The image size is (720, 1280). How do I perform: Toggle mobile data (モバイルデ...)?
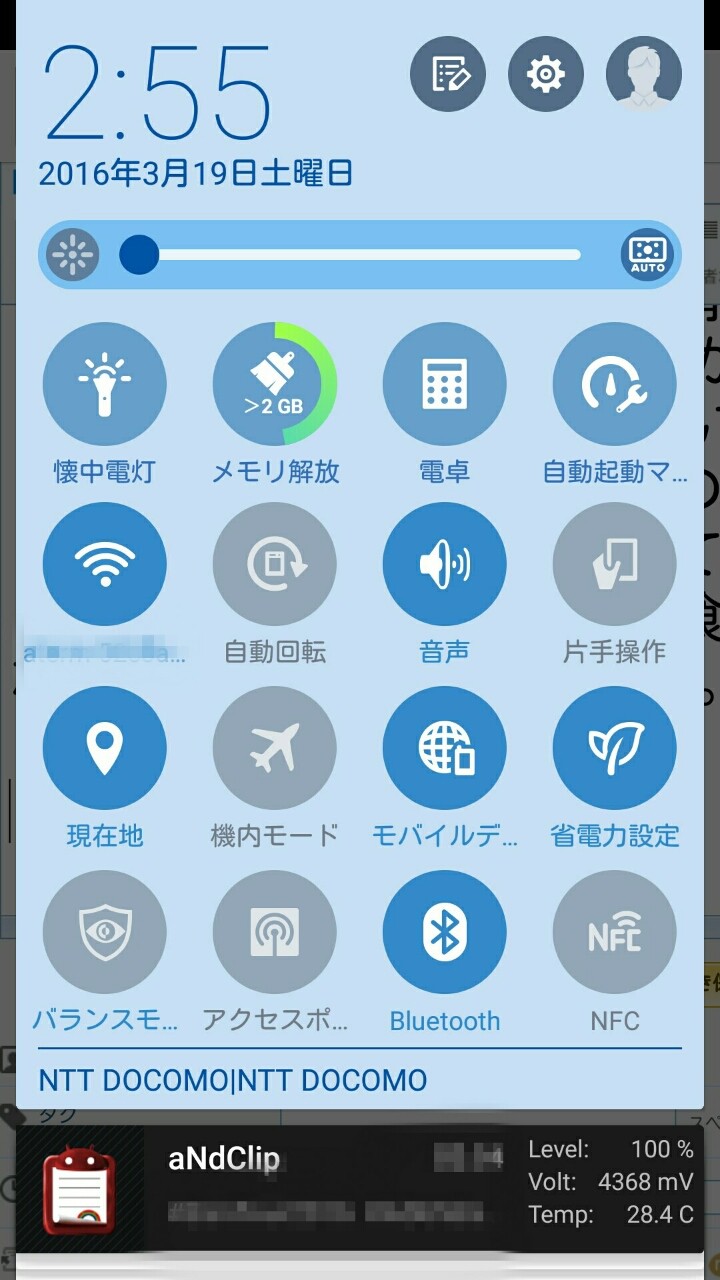click(445, 748)
